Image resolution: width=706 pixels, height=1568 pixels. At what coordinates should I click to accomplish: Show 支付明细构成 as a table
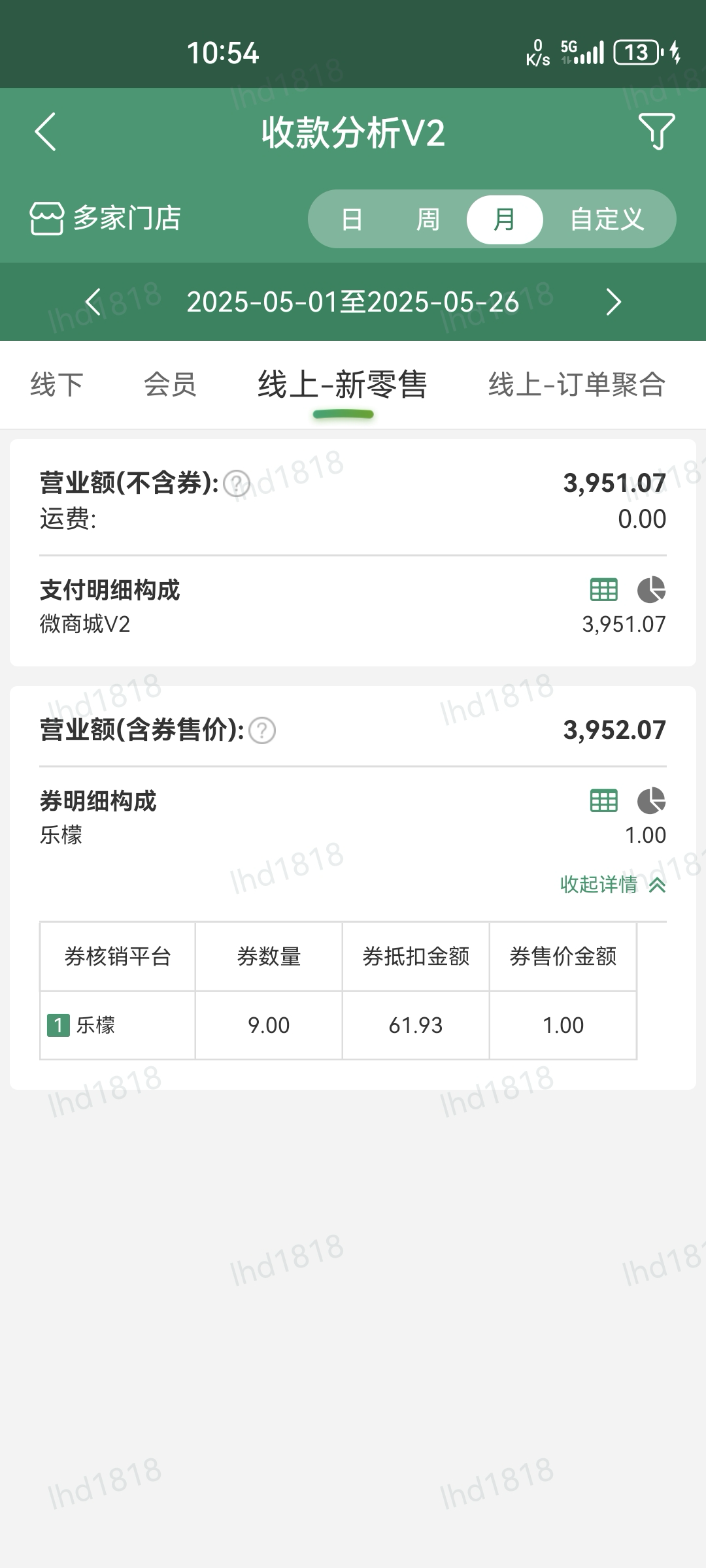(x=603, y=590)
